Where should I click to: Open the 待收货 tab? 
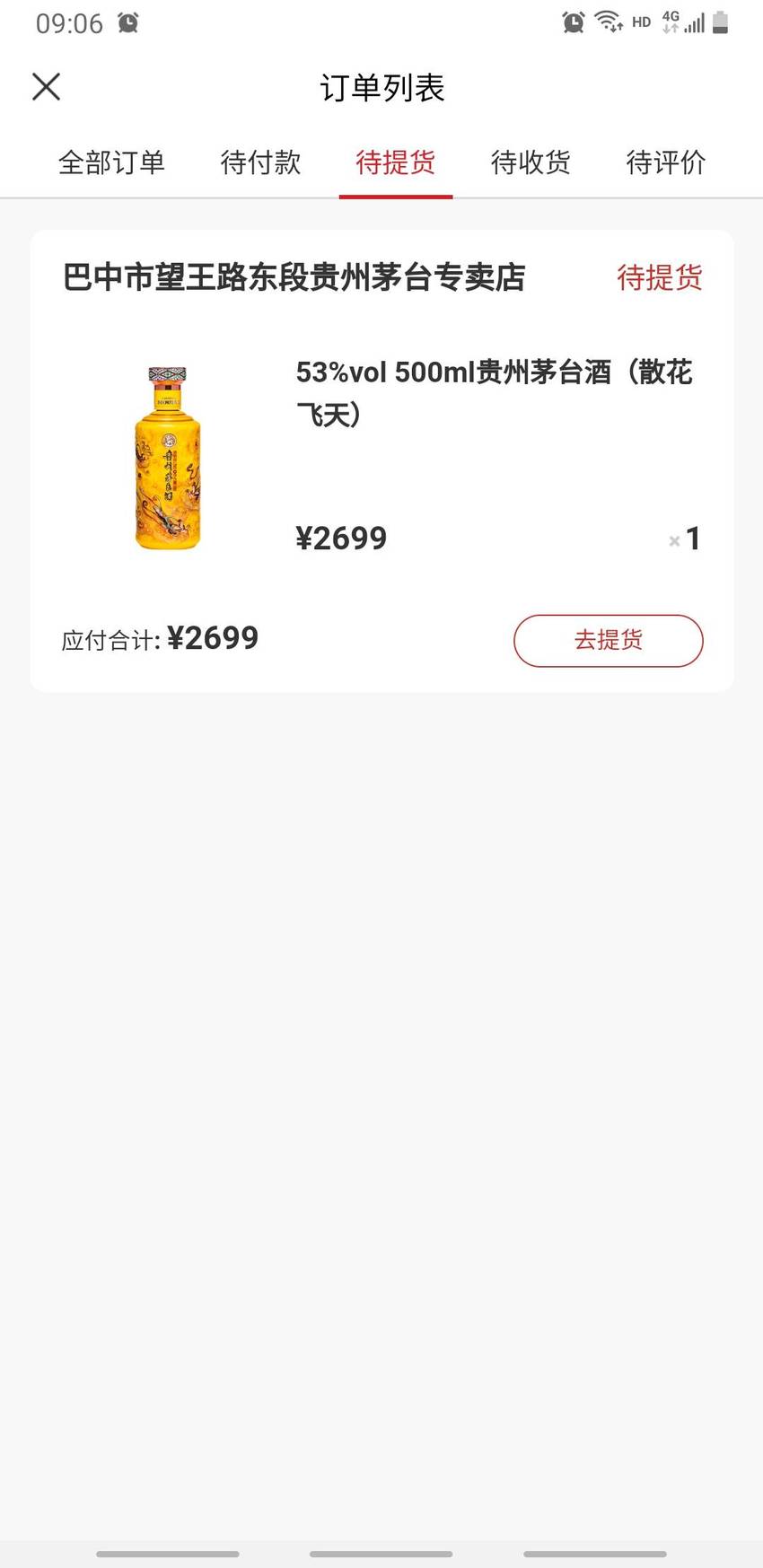531,162
